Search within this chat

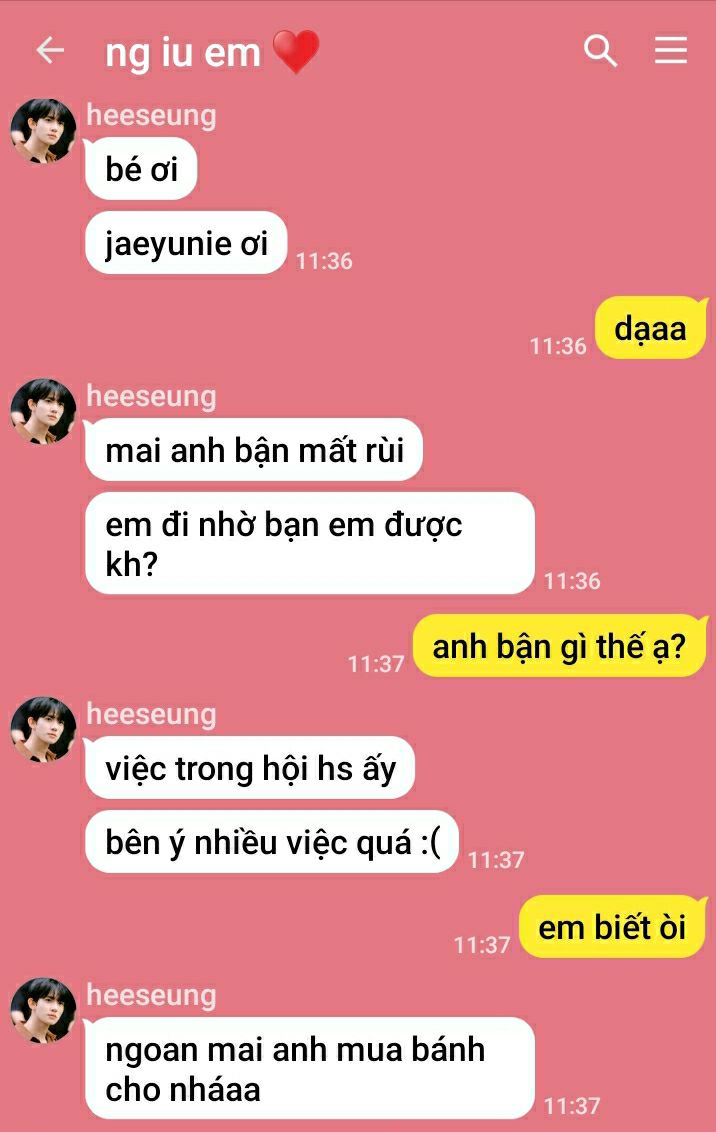(x=600, y=50)
